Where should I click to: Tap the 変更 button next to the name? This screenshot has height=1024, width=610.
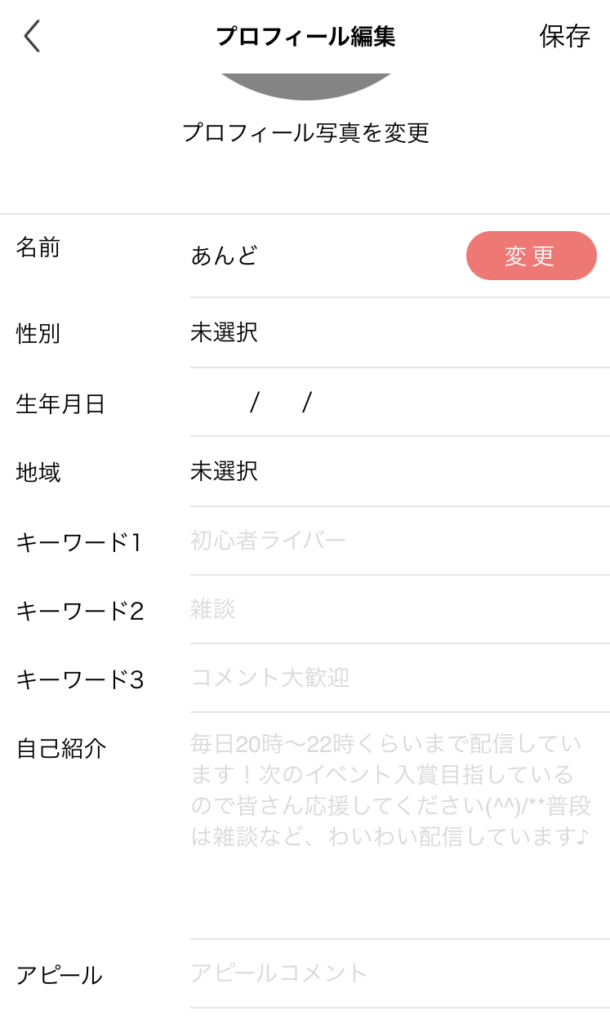(531, 255)
